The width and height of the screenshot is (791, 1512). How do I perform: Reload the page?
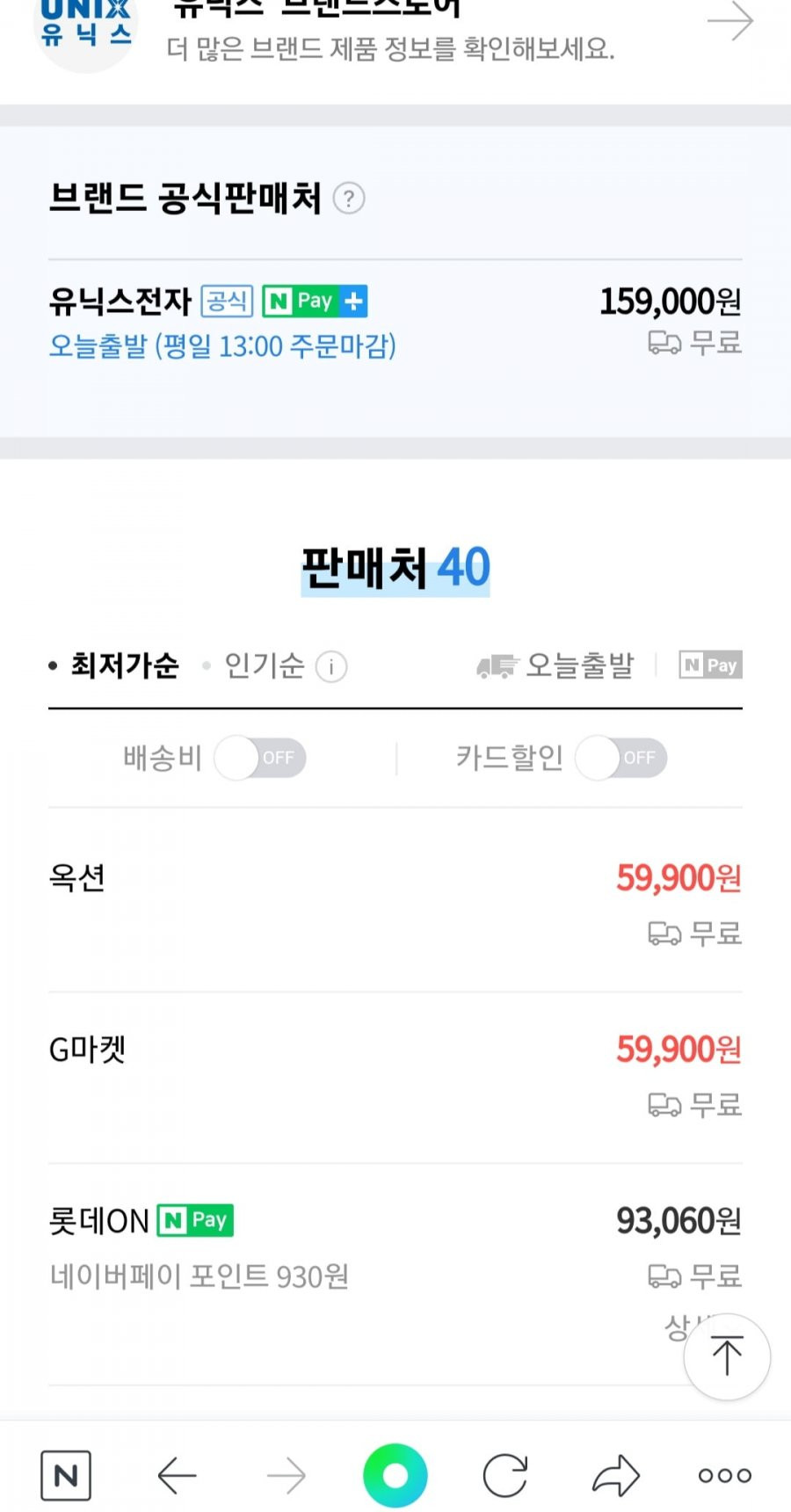click(x=505, y=1475)
